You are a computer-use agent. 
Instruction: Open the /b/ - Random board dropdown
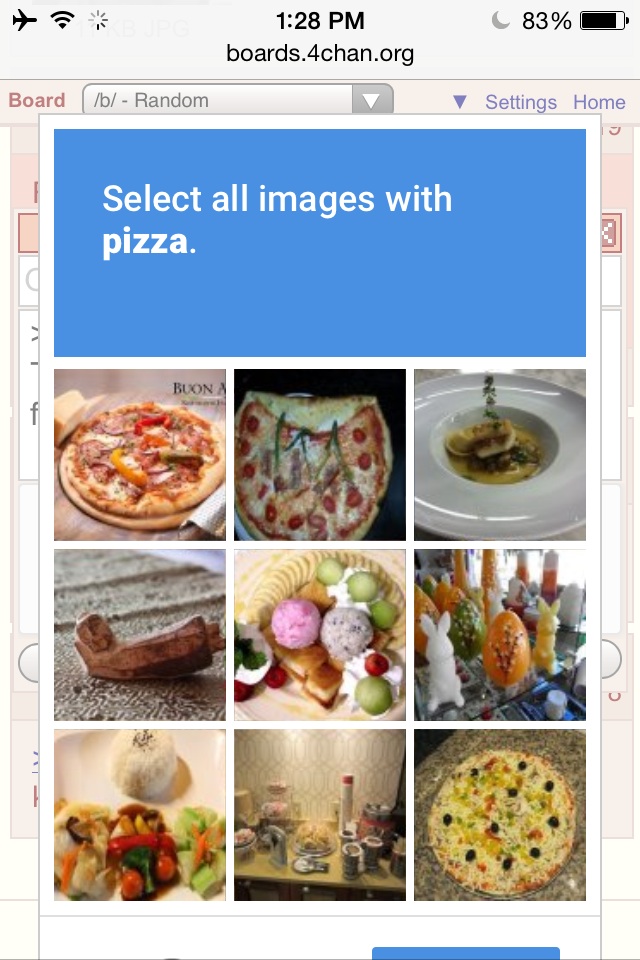[x=238, y=100]
